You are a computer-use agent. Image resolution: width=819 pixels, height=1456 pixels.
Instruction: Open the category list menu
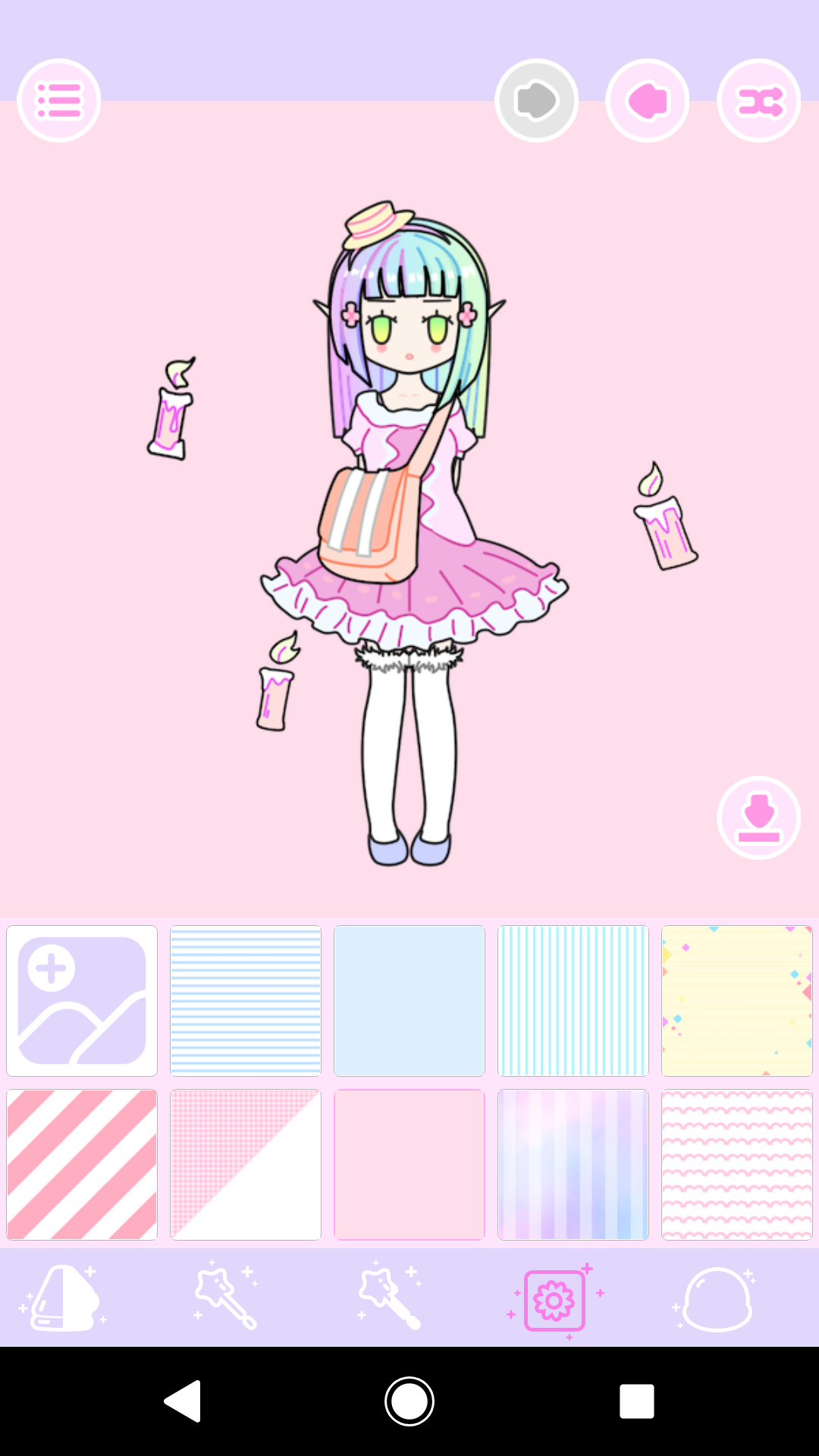coord(59,99)
